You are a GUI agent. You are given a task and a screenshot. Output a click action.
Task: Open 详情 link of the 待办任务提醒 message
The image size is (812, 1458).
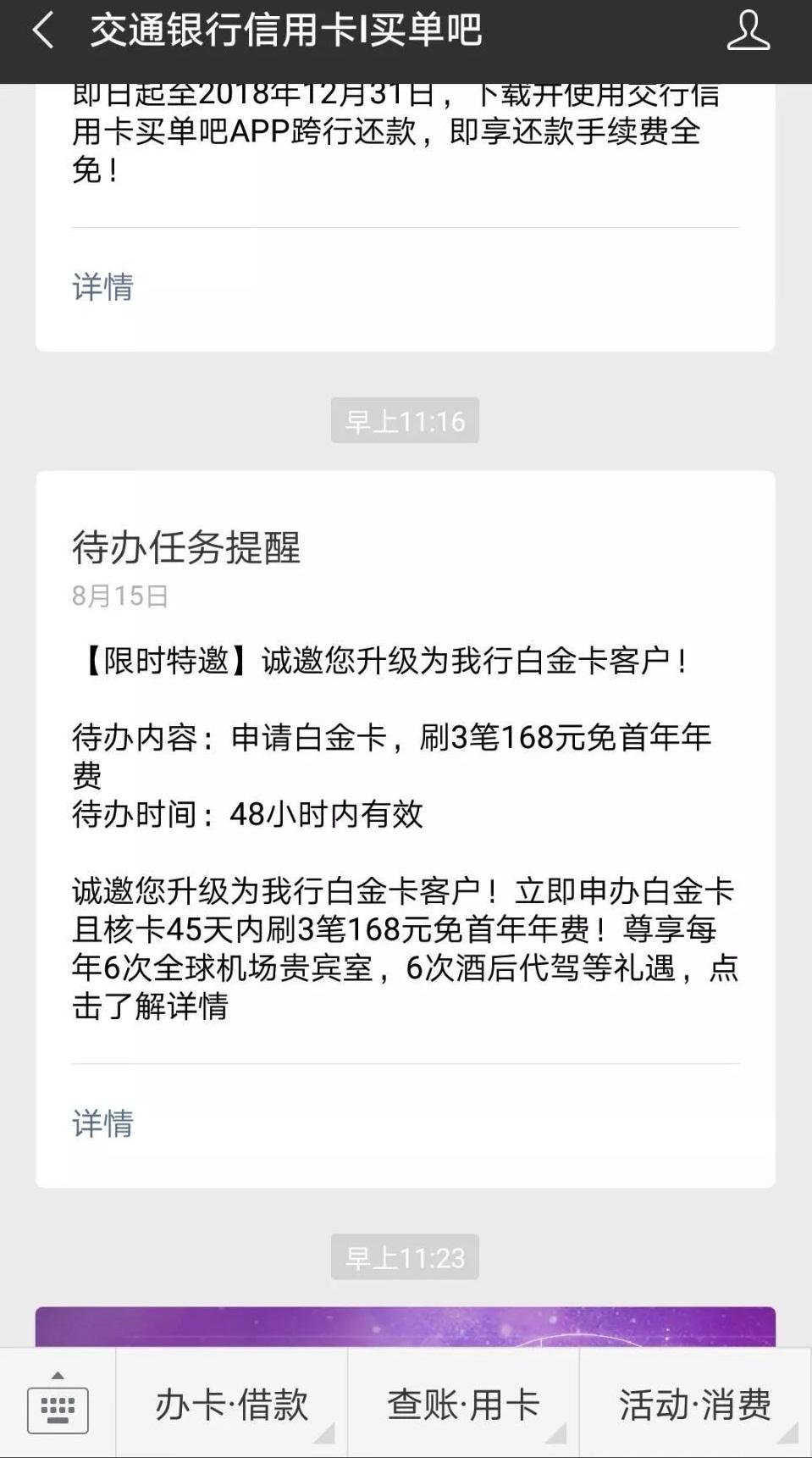102,1125
